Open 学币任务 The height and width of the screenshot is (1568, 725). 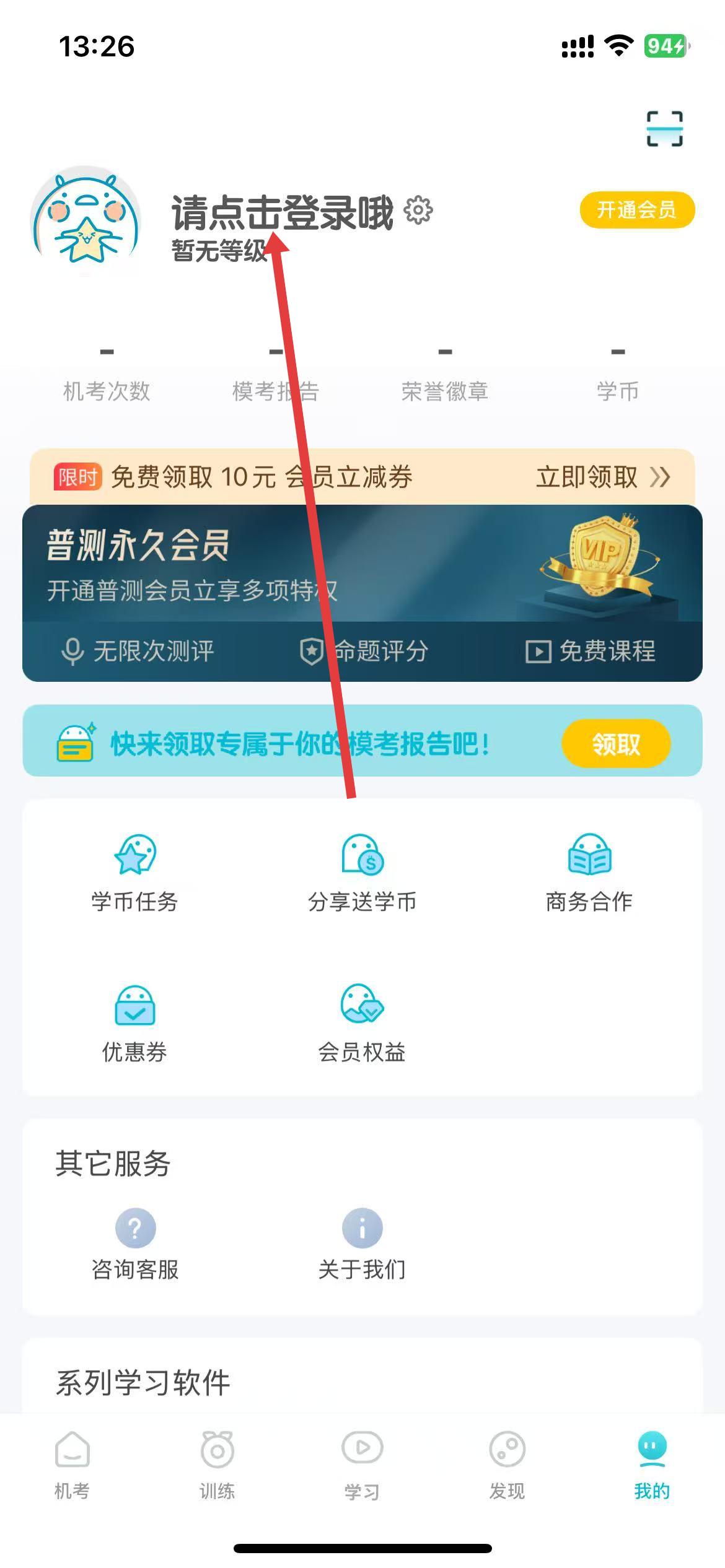click(135, 873)
